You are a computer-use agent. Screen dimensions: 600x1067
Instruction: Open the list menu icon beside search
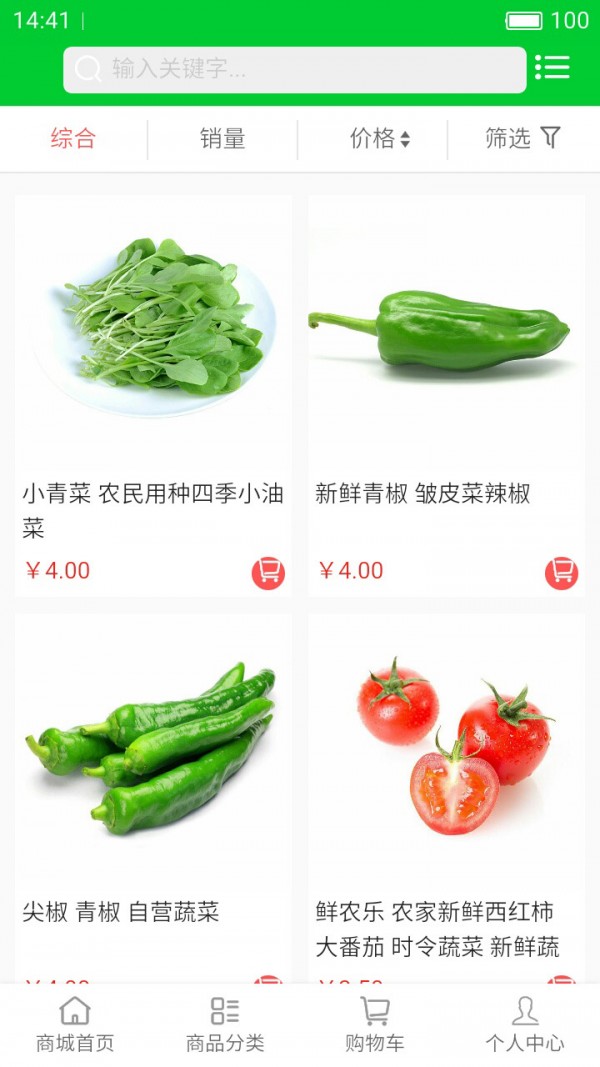click(552, 68)
